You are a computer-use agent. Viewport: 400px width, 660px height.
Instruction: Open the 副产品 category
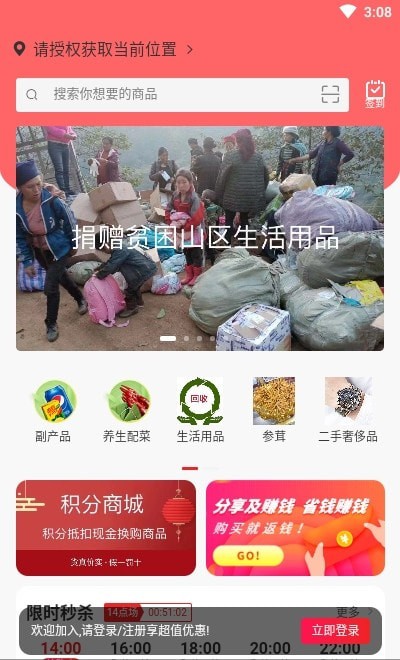53,410
